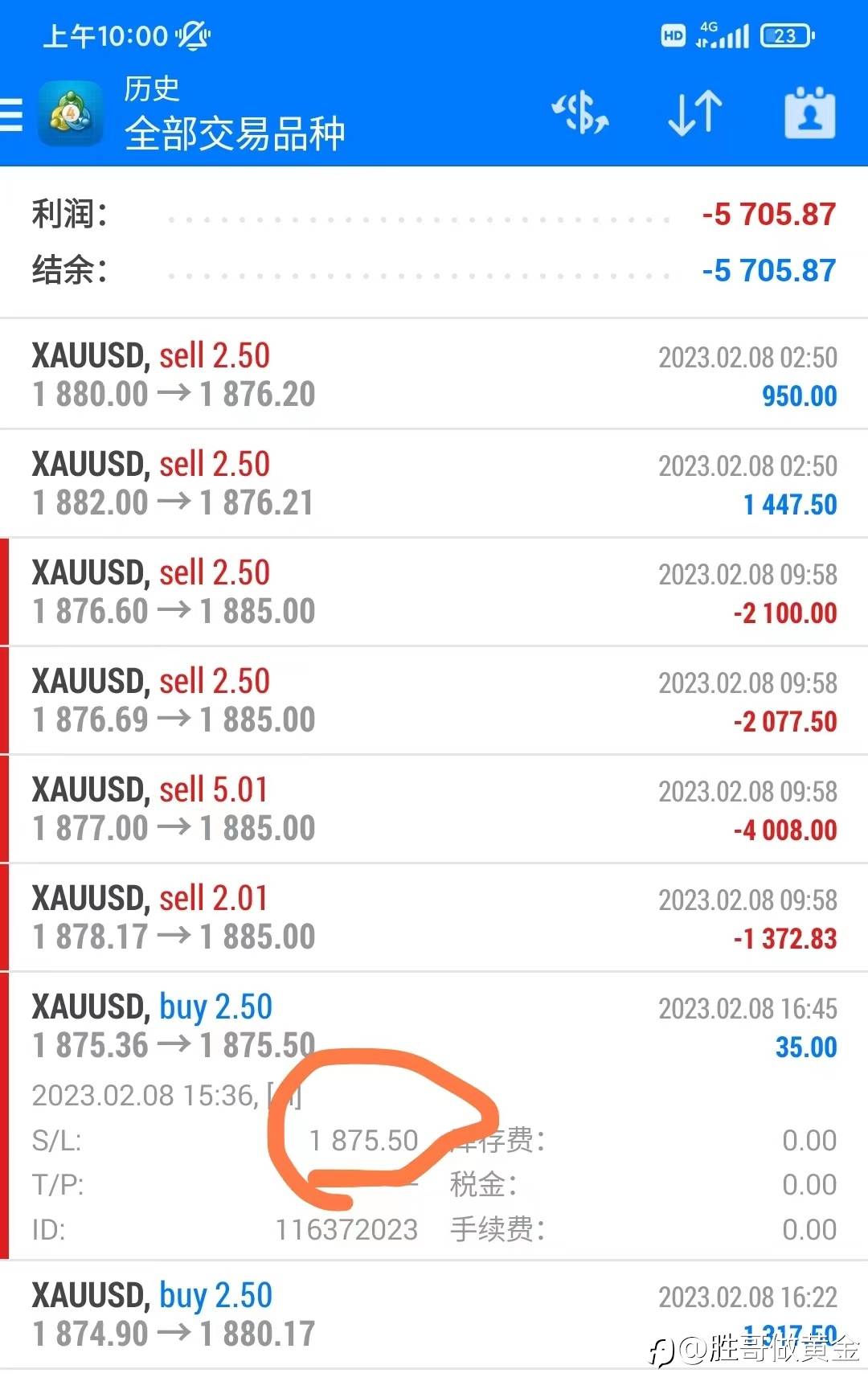Expand the trade with loss -2 100.00
The width and height of the screenshot is (868, 1398).
pyautogui.click(x=434, y=592)
